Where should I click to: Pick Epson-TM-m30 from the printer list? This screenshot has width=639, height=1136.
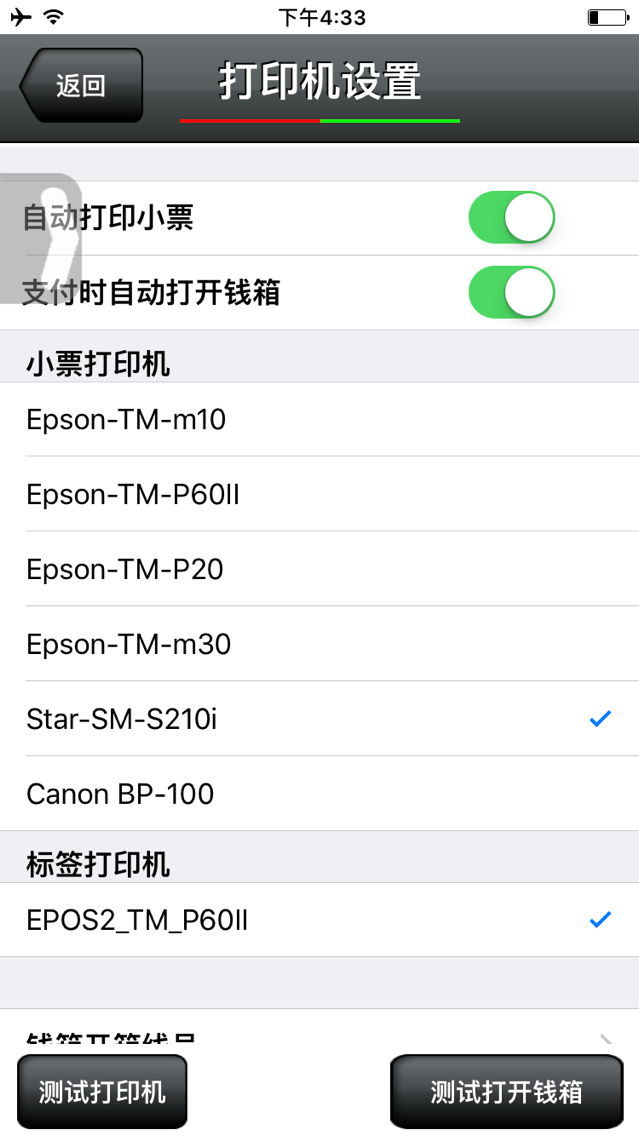click(x=320, y=643)
